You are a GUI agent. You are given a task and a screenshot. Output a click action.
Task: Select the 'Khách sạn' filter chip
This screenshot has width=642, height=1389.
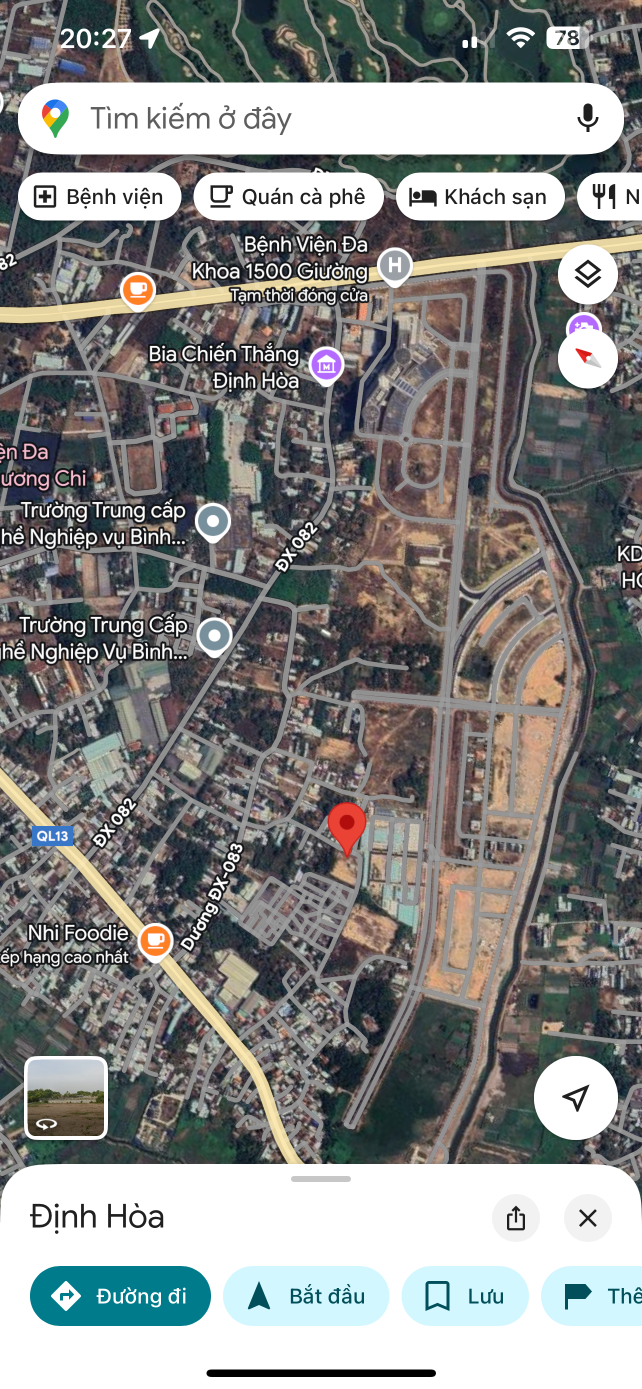pyautogui.click(x=480, y=197)
